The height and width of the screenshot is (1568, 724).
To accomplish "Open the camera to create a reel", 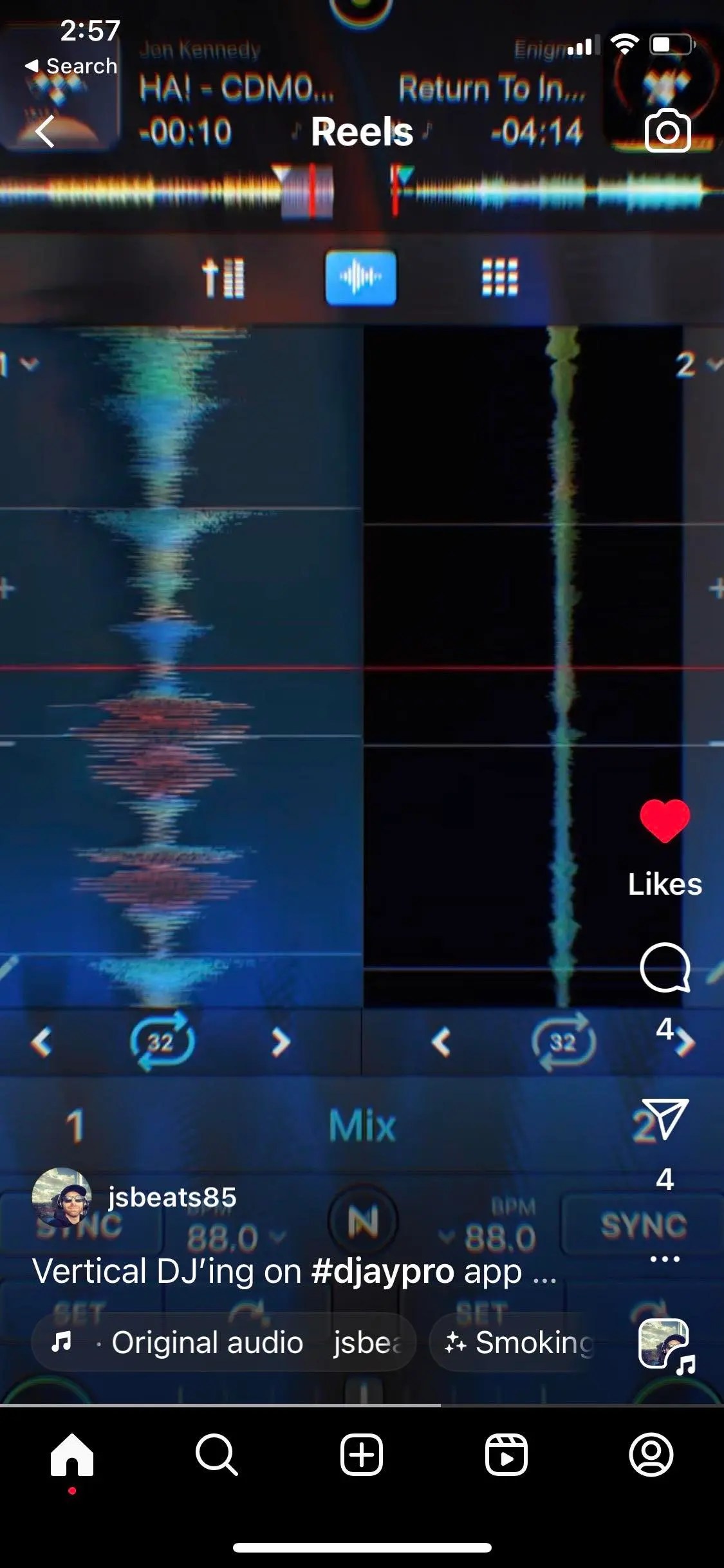I will click(x=667, y=131).
